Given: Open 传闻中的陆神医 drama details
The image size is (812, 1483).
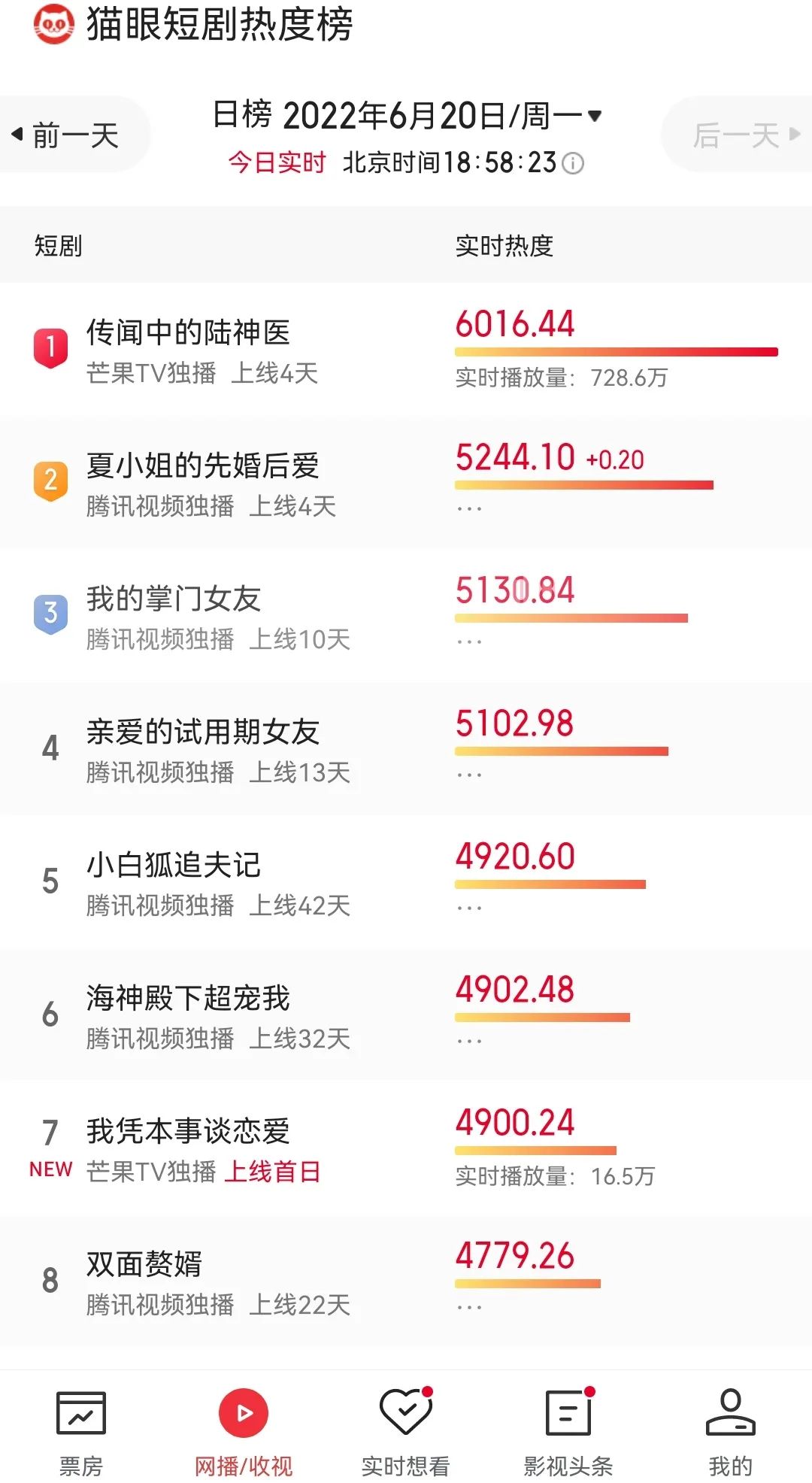Looking at the screenshot, I should [188, 332].
